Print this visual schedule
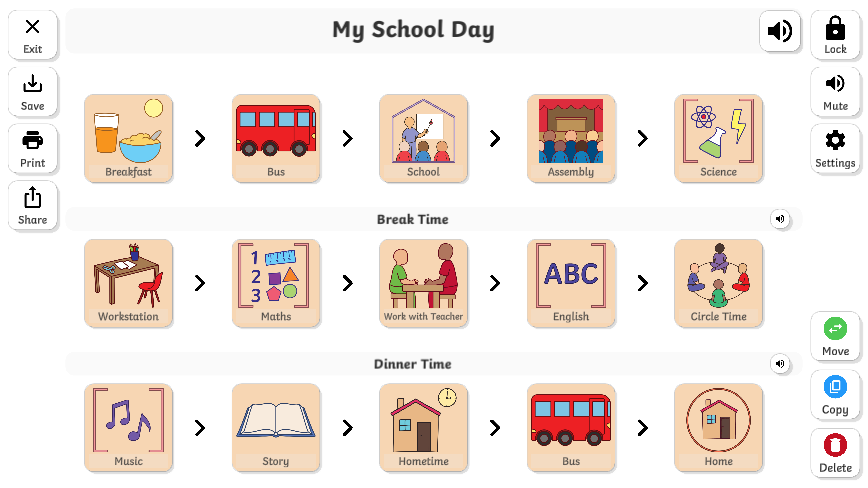The width and height of the screenshot is (868, 488). 33,149
